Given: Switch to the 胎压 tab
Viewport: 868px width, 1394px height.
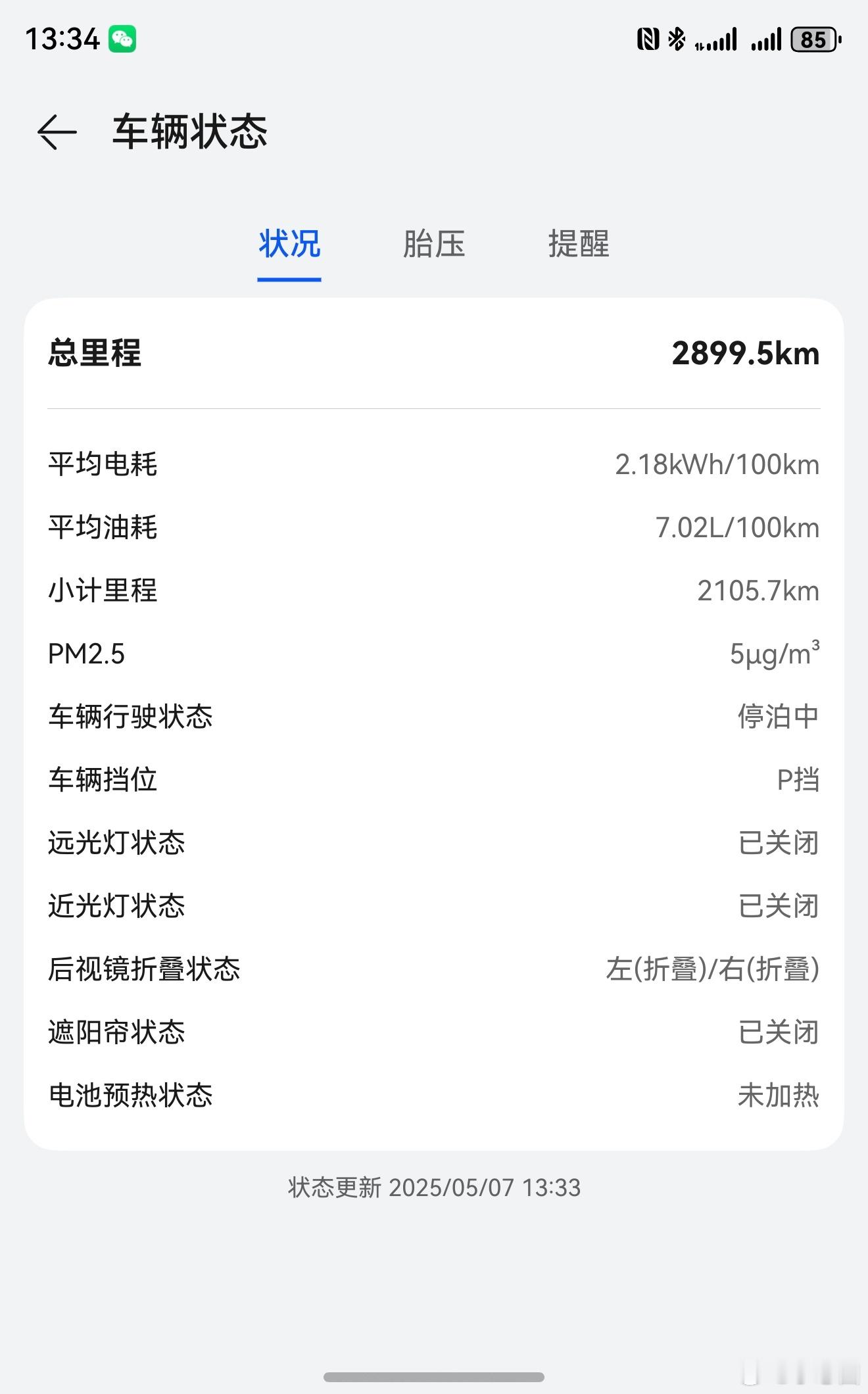Looking at the screenshot, I should point(434,244).
